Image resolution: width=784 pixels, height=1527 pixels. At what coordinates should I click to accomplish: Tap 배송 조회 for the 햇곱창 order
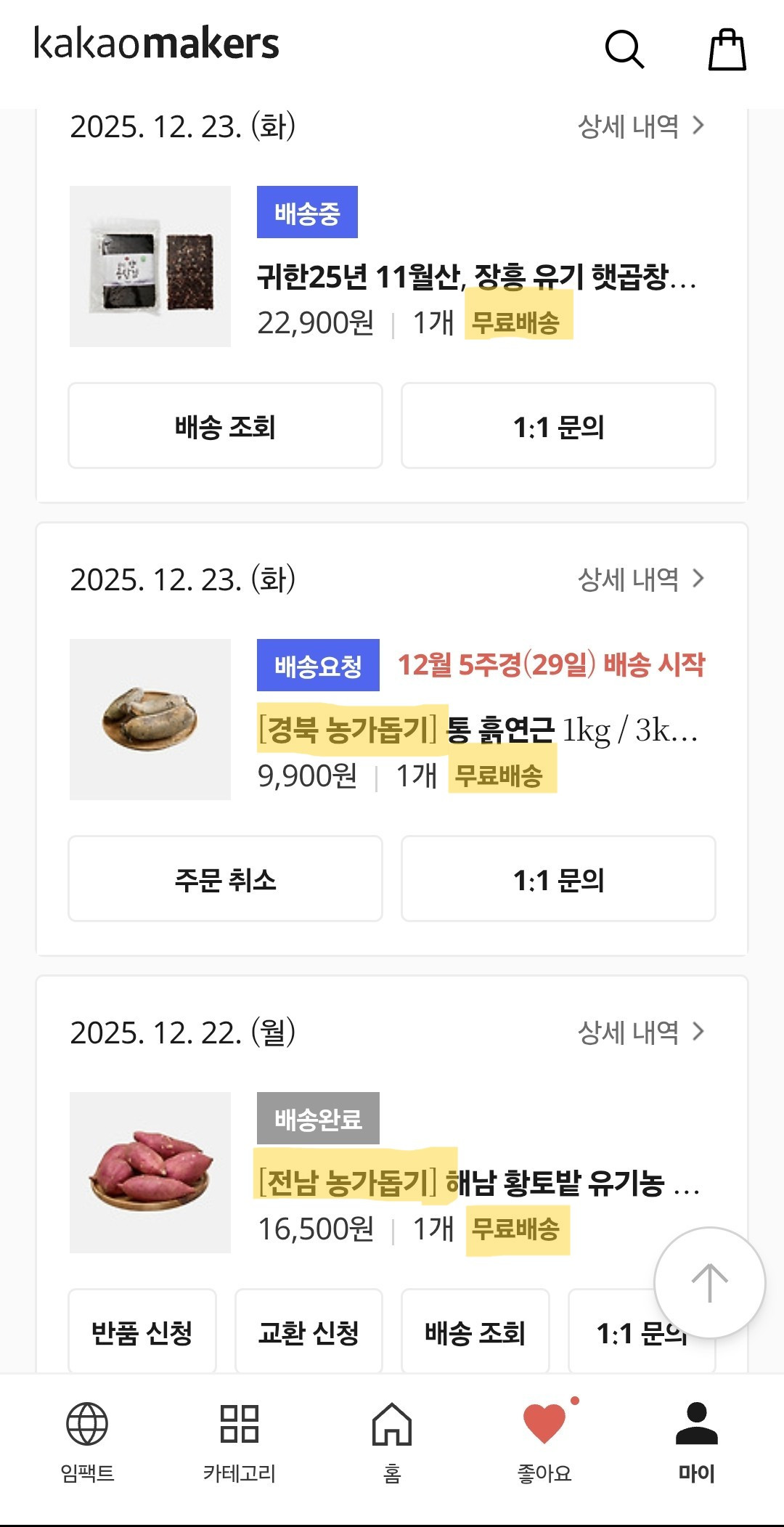pyautogui.click(x=225, y=426)
